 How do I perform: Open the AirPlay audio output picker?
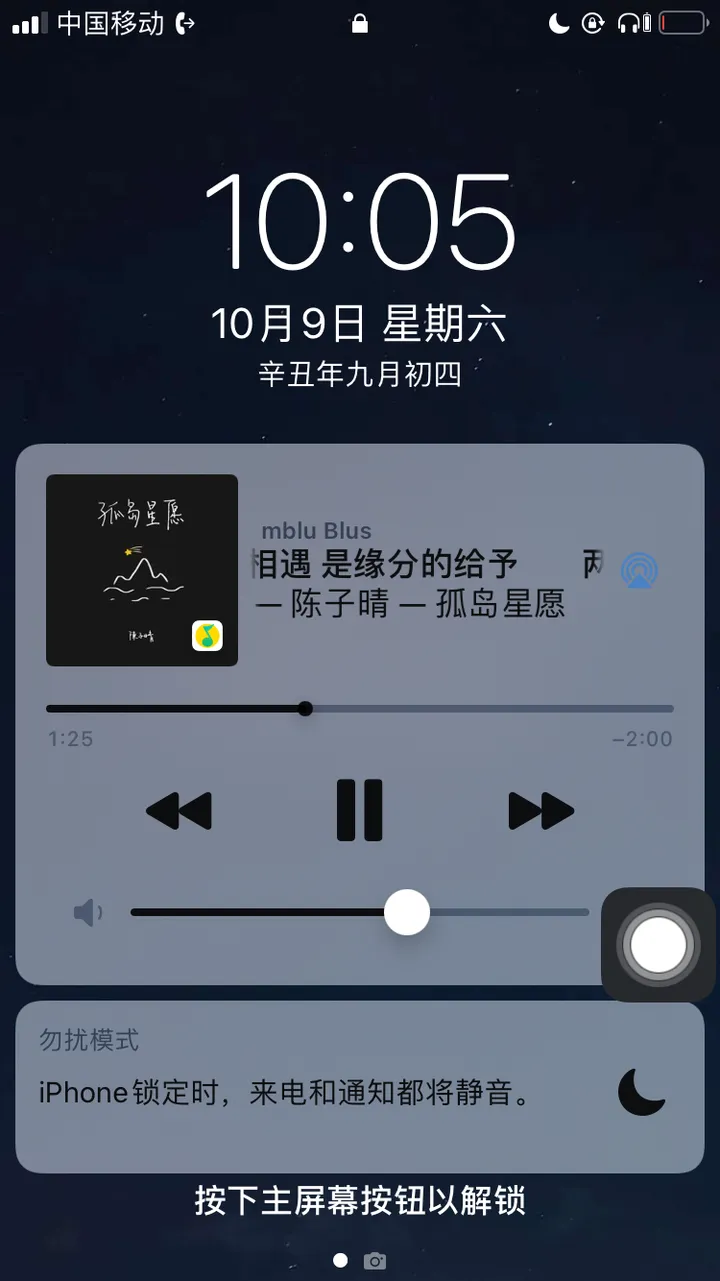[x=638, y=570]
